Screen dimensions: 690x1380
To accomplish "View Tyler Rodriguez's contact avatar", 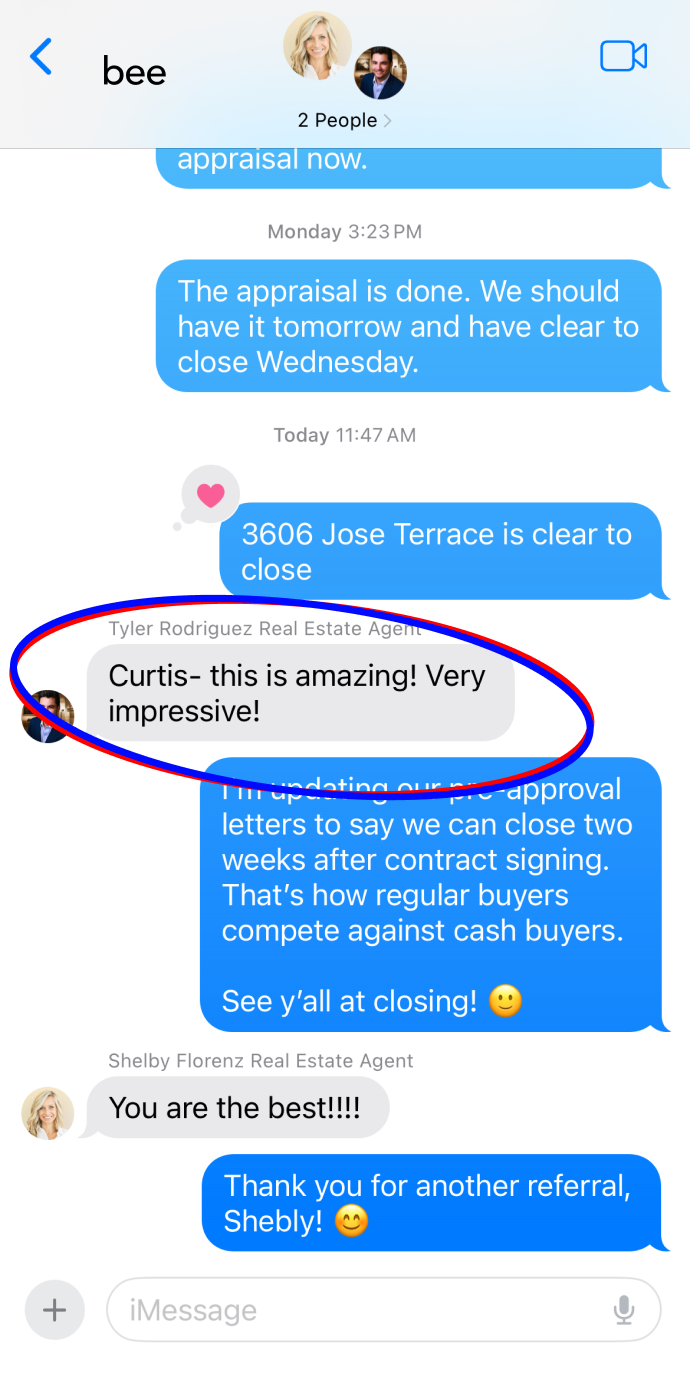I will (48, 716).
